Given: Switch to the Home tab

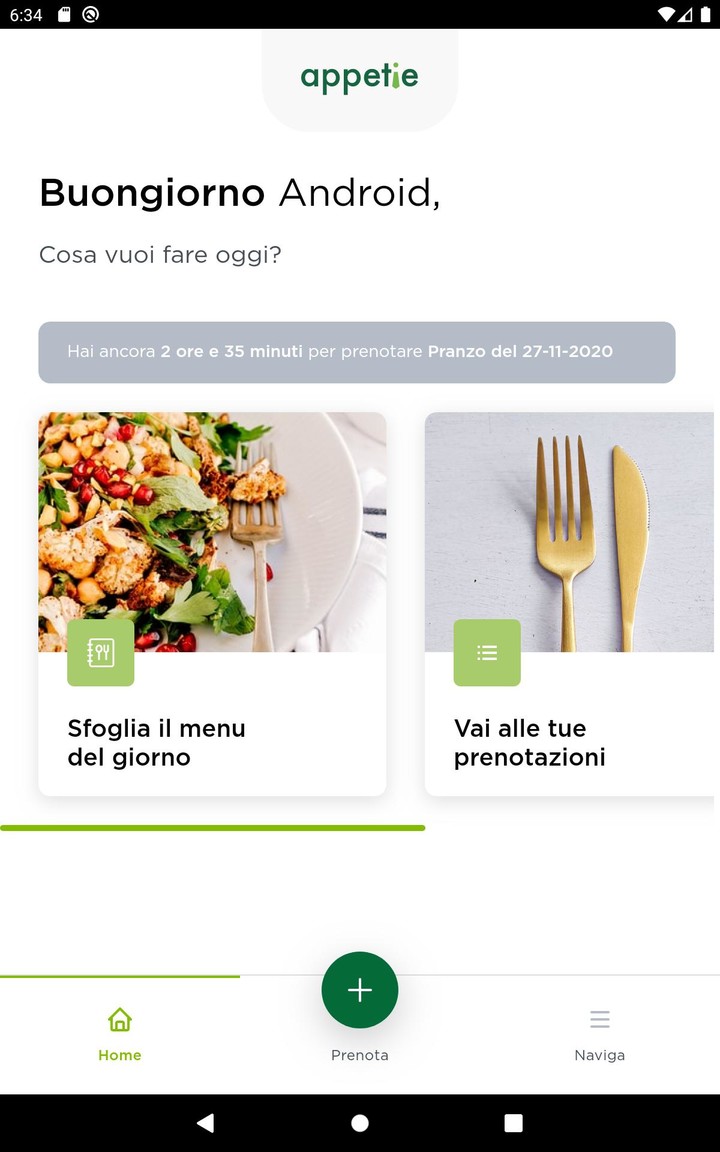Looking at the screenshot, I should click(120, 1034).
